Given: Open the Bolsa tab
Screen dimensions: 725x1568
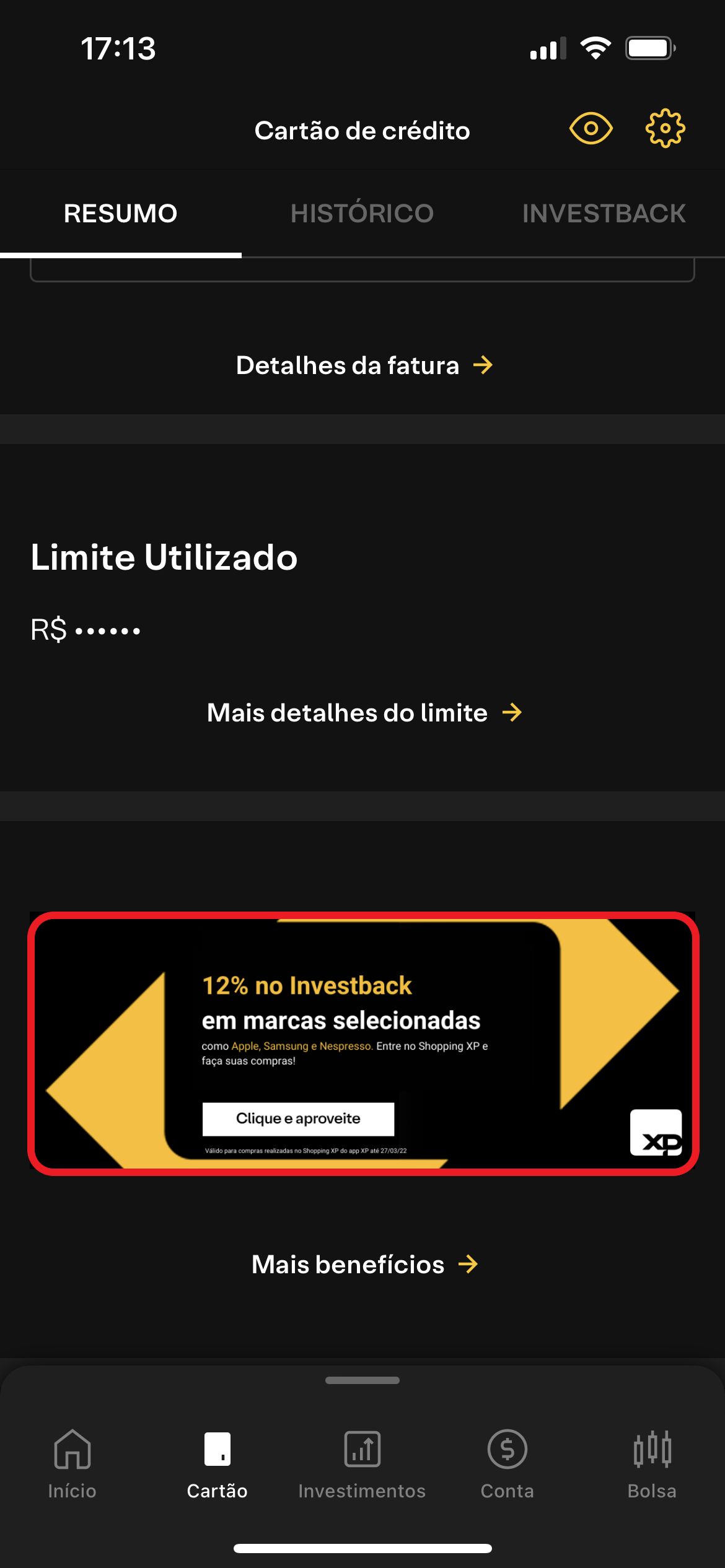Looking at the screenshot, I should click(x=652, y=1463).
